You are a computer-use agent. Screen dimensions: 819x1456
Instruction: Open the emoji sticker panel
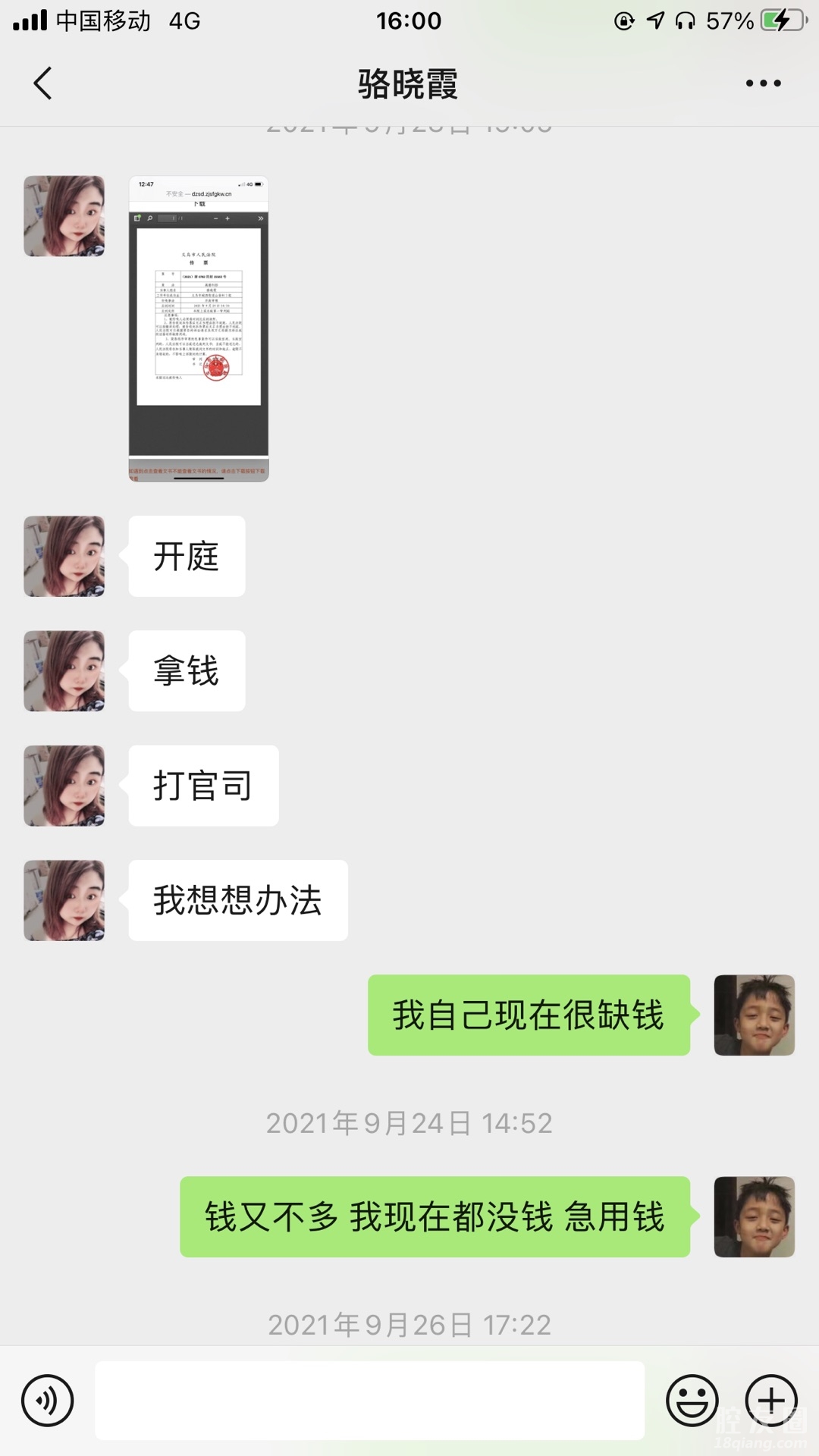tap(692, 1401)
